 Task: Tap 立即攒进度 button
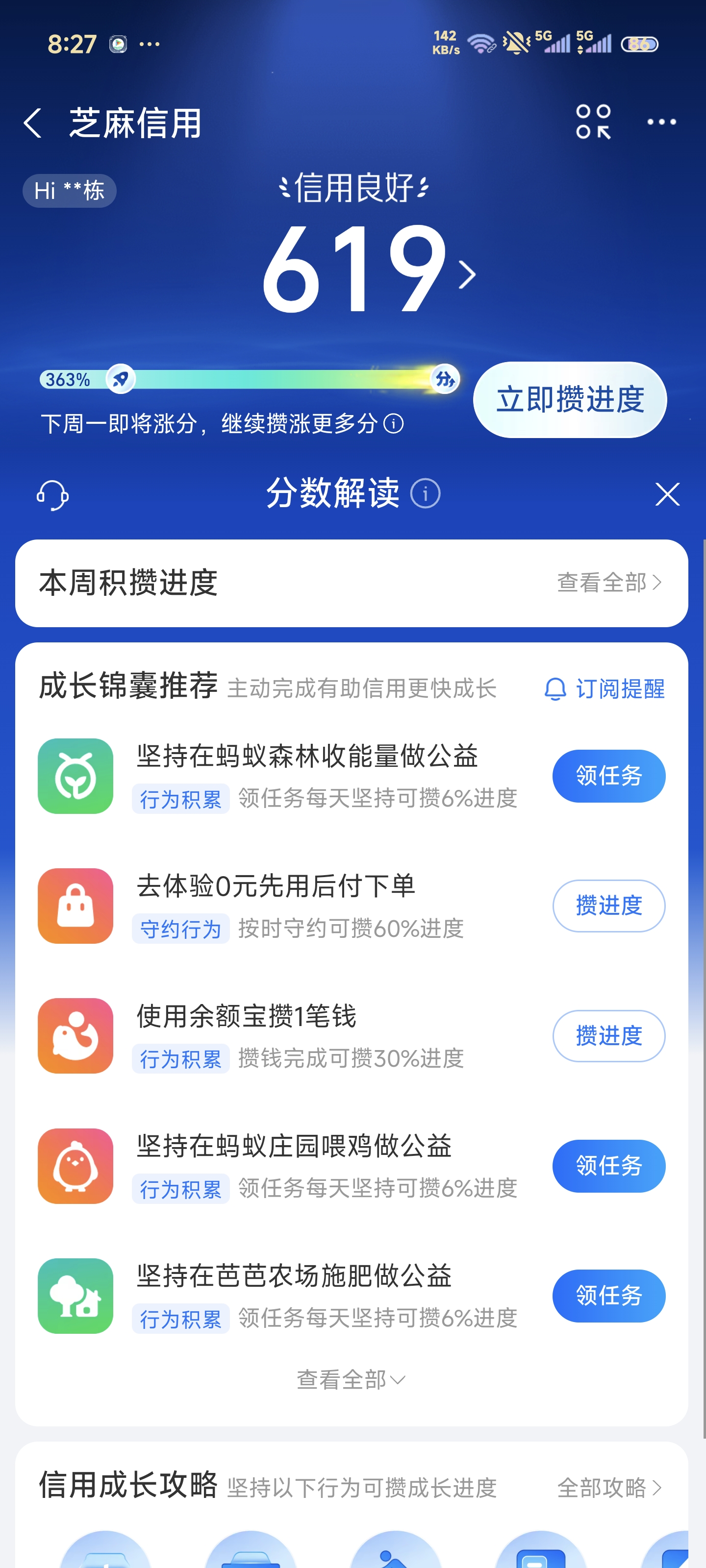(569, 400)
